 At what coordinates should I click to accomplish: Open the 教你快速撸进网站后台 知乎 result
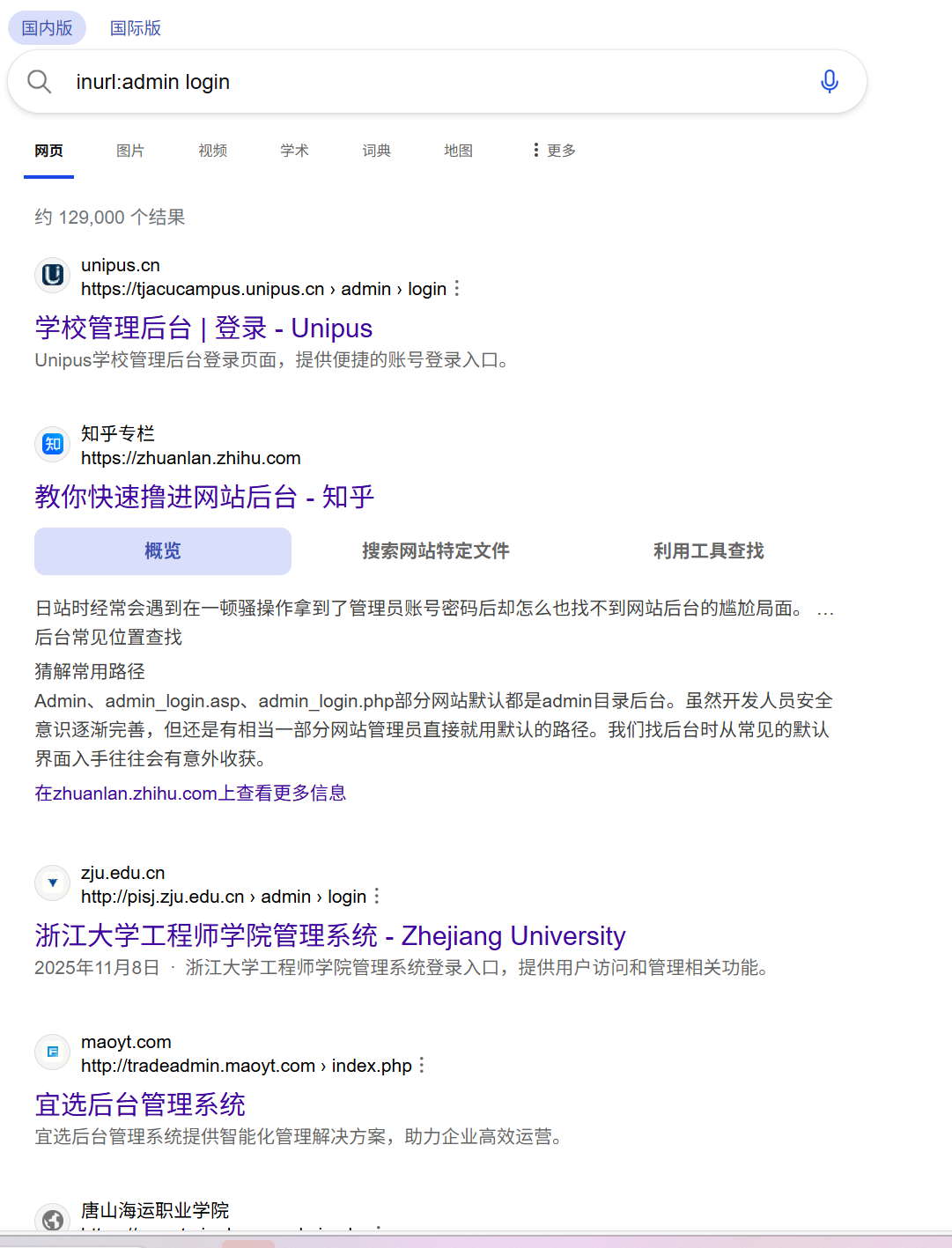click(204, 497)
